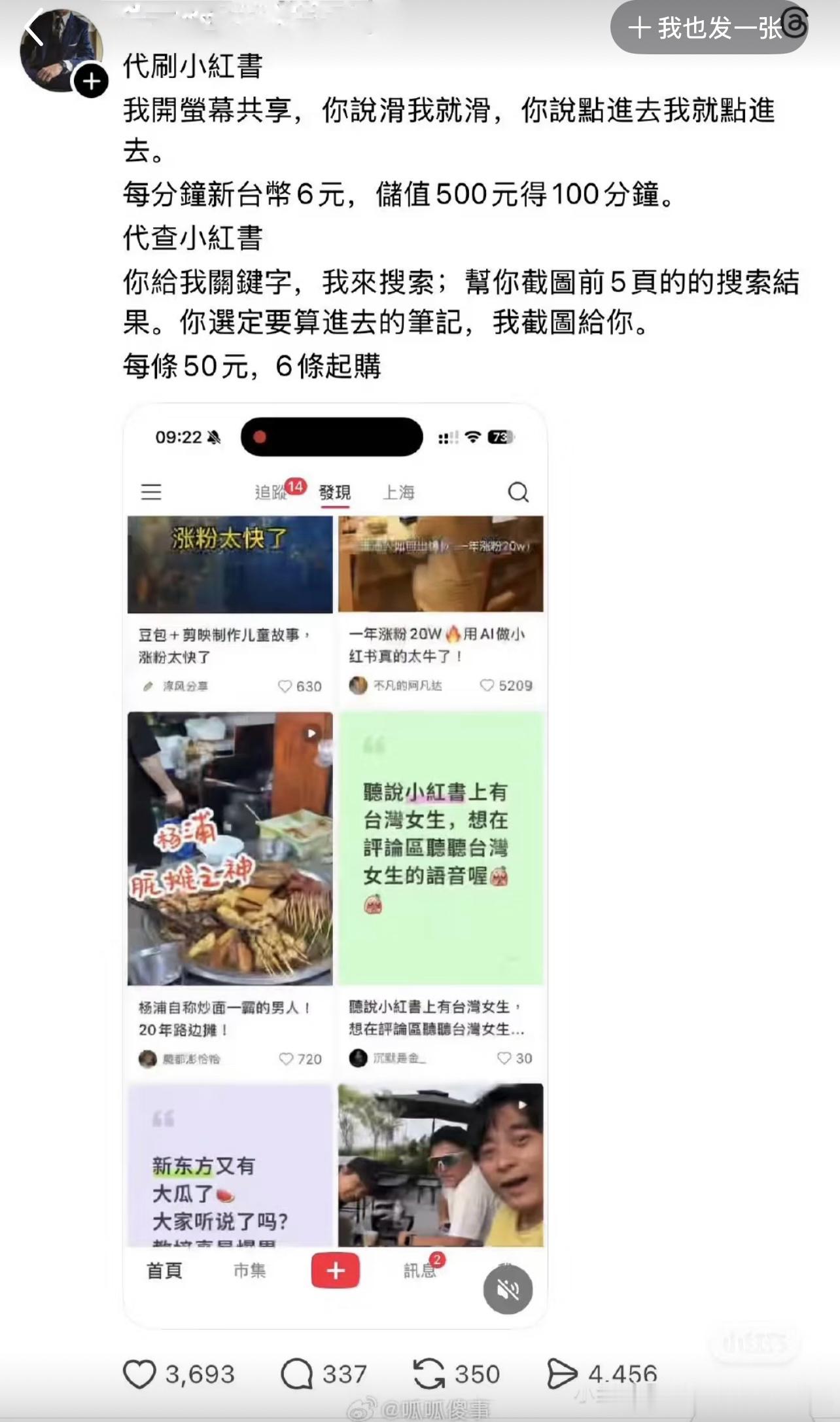Viewport: 840px width, 1422px height.
Task: Open the hamburger menu in the Xiaohongshu screenshot
Action: click(x=150, y=493)
